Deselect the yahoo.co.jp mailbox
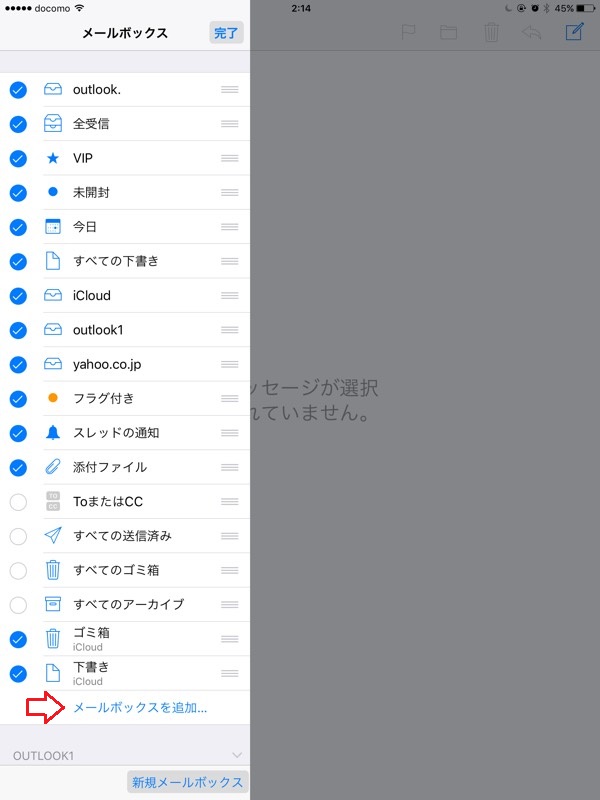 [x=18, y=364]
